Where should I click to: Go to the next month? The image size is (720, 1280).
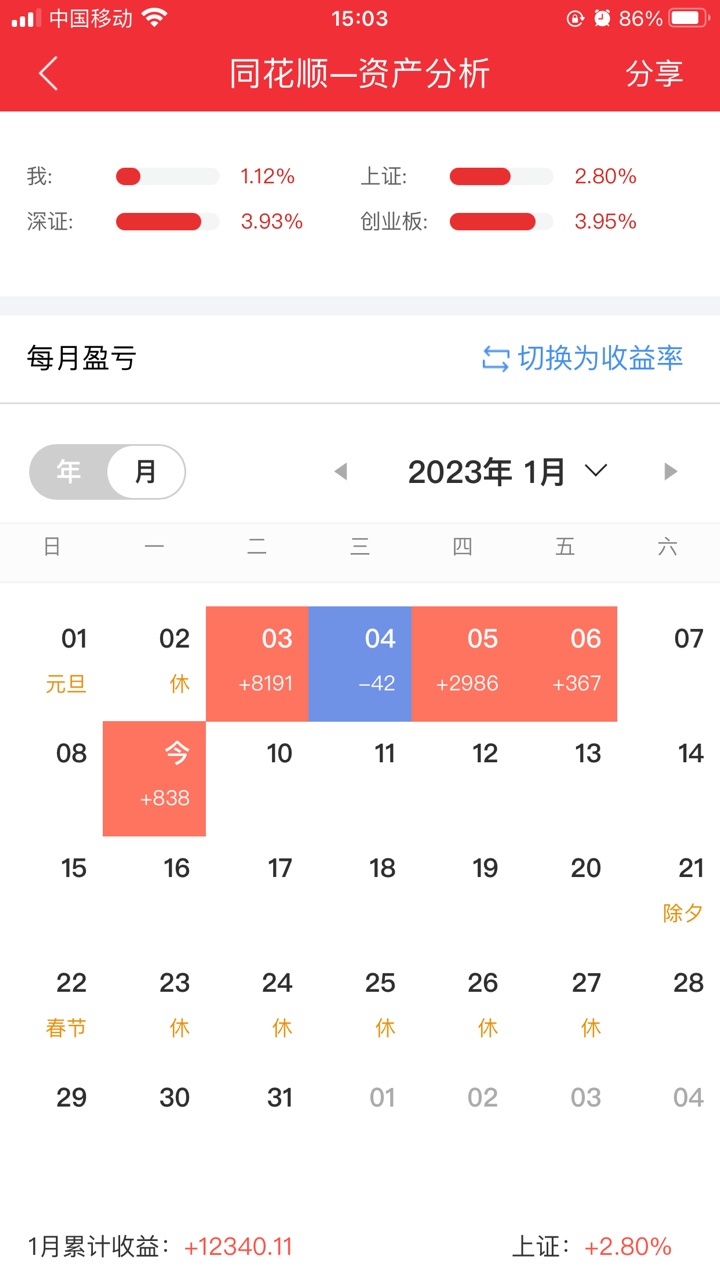coord(670,471)
